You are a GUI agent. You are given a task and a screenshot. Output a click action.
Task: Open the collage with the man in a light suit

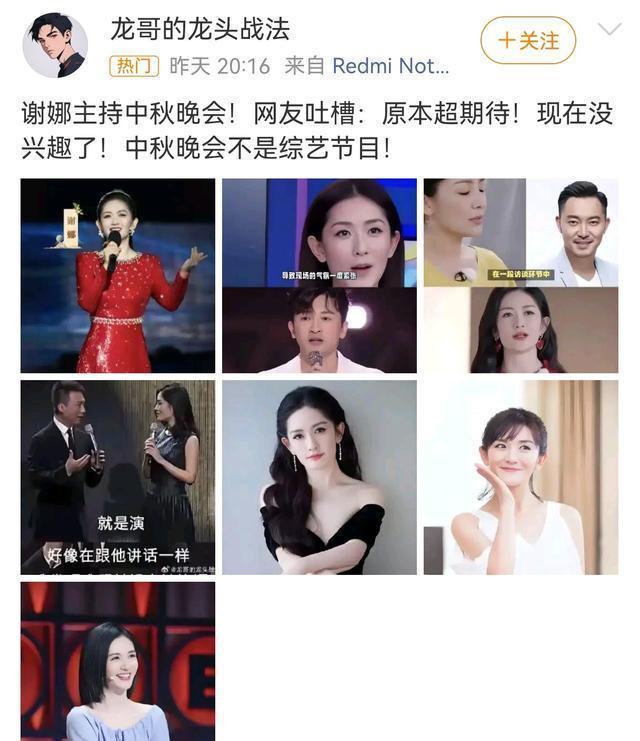pos(520,275)
